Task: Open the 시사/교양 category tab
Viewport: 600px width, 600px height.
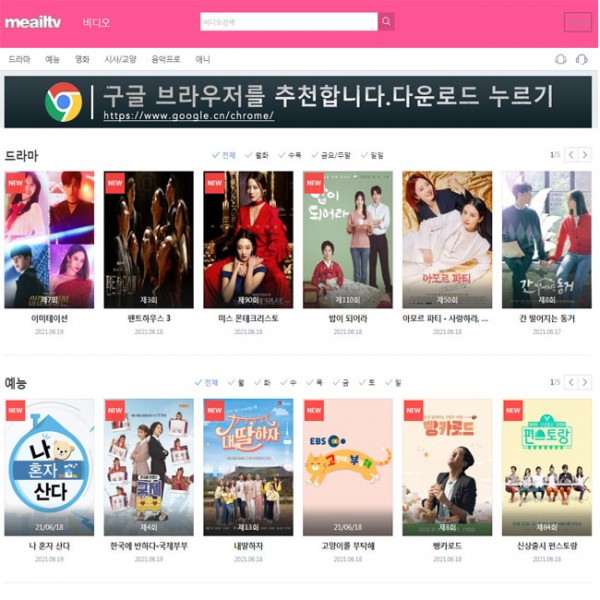Action: tap(120, 59)
